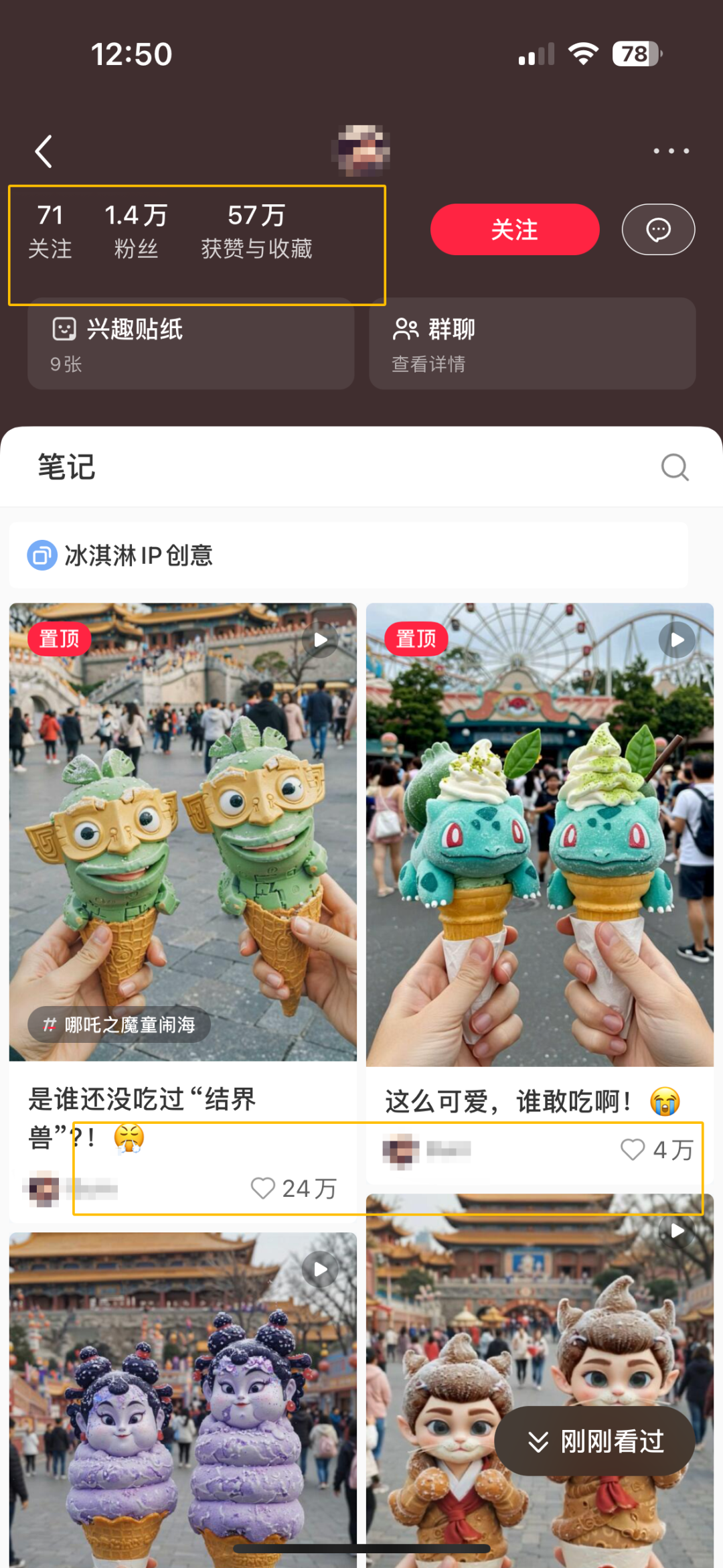723x1568 pixels.
Task: Search this user's notes
Action: pyautogui.click(x=674, y=467)
